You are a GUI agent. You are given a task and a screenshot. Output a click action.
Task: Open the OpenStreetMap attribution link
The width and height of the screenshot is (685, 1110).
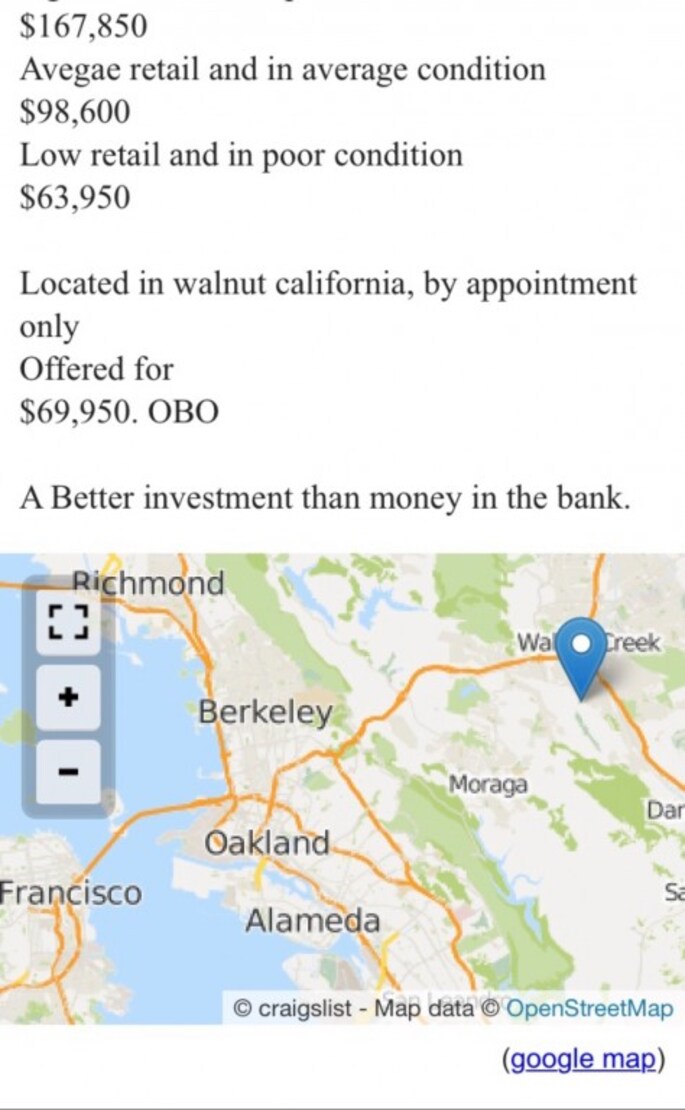pos(590,1008)
